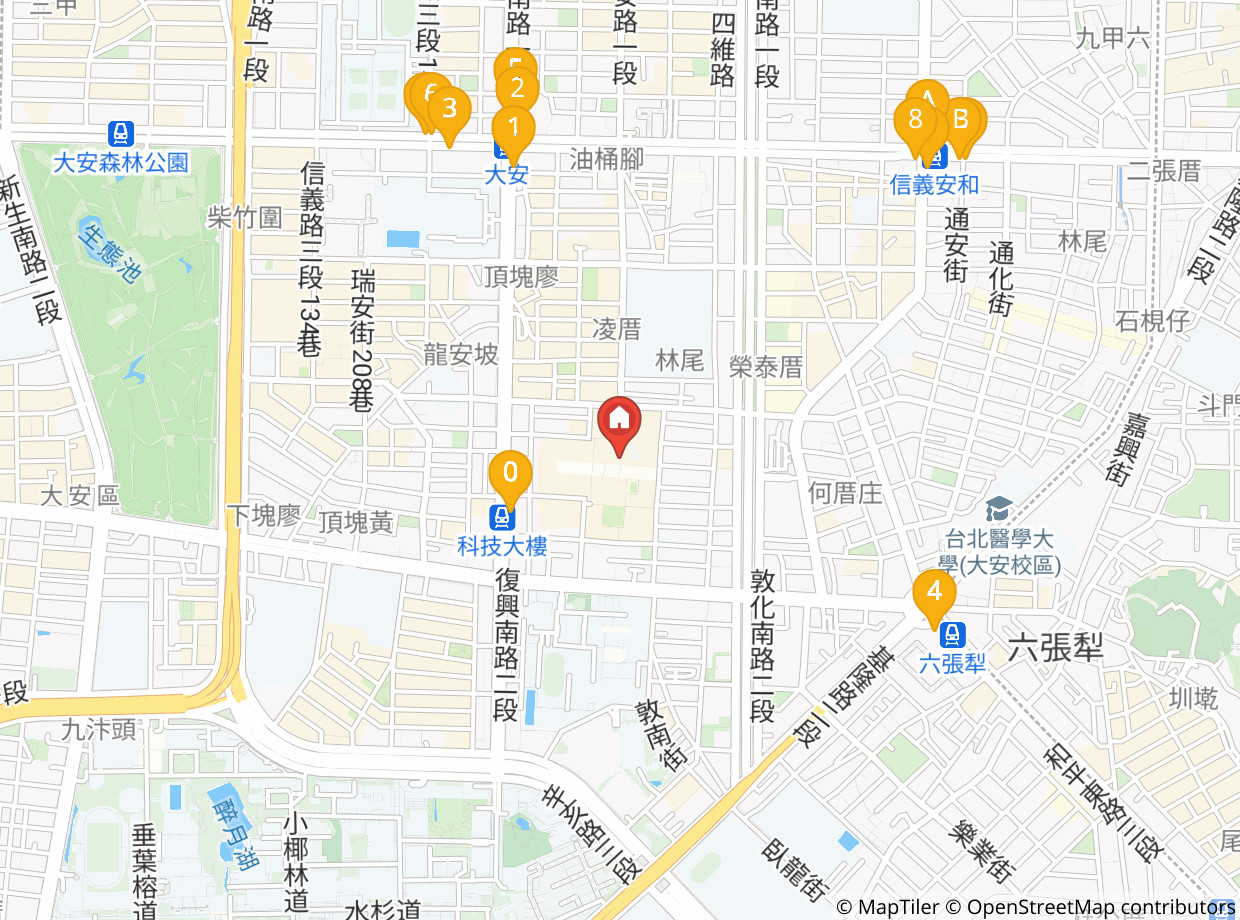Tap the red home location marker
The image size is (1240, 920).
coord(620,424)
